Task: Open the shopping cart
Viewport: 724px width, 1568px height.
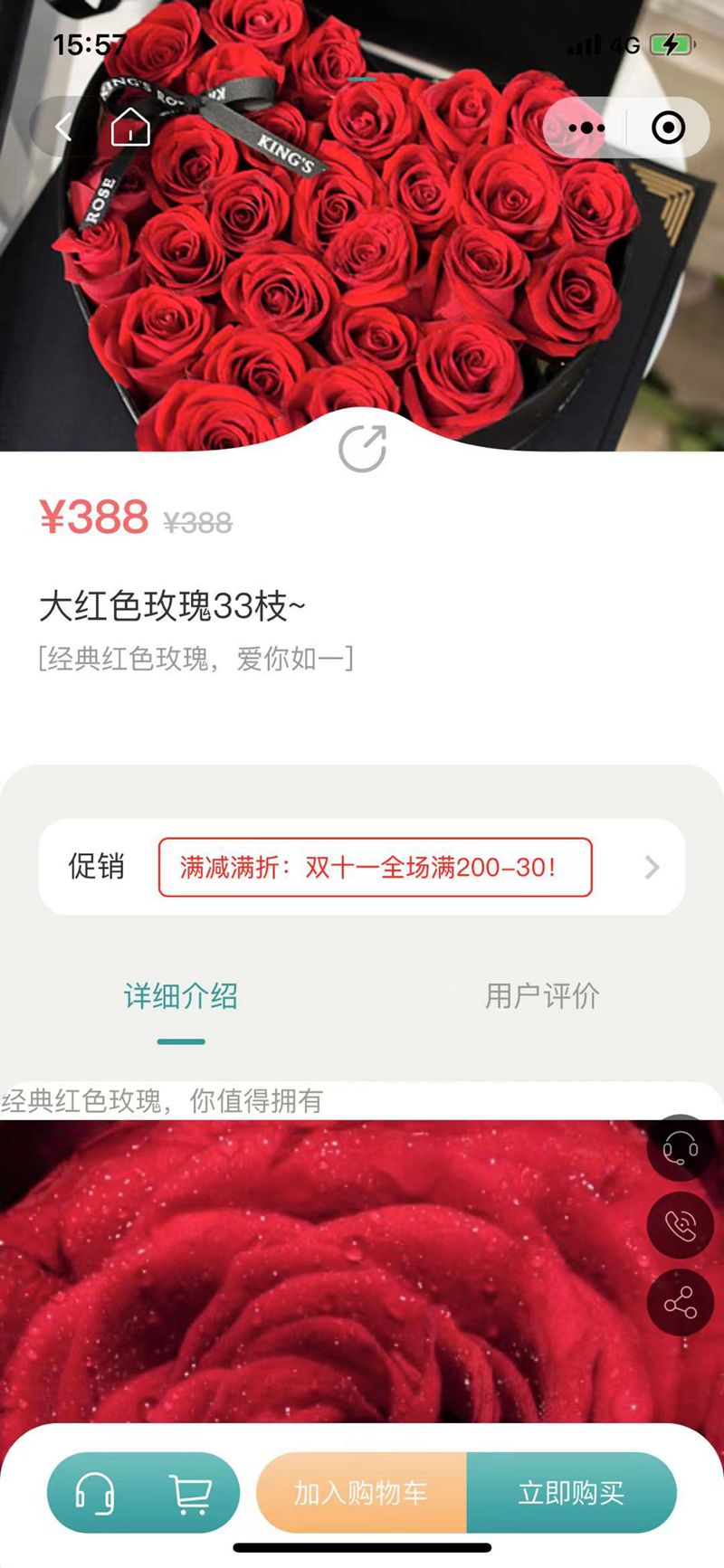Action: point(191,1492)
